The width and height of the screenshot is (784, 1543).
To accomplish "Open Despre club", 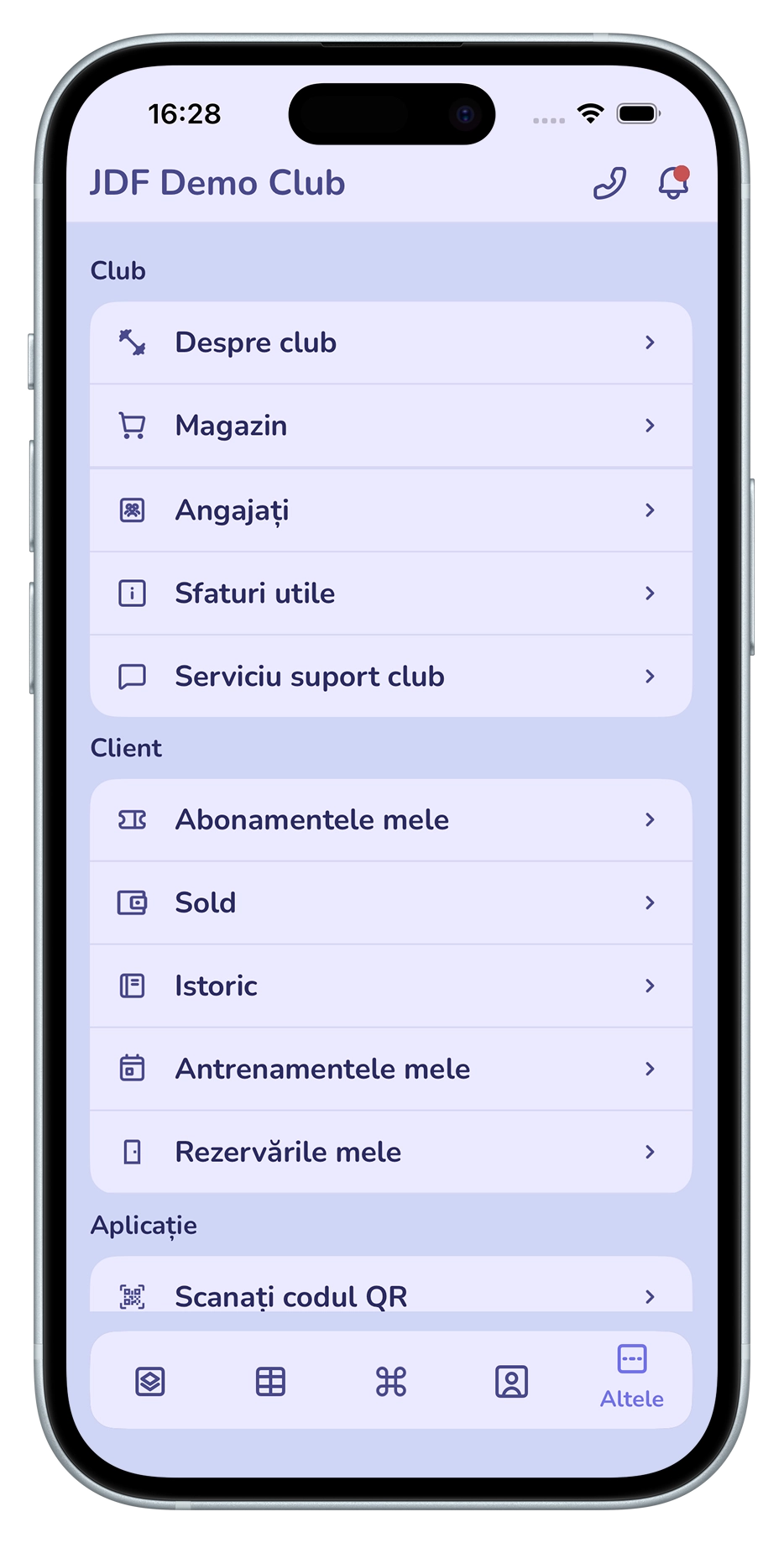I will (x=391, y=343).
